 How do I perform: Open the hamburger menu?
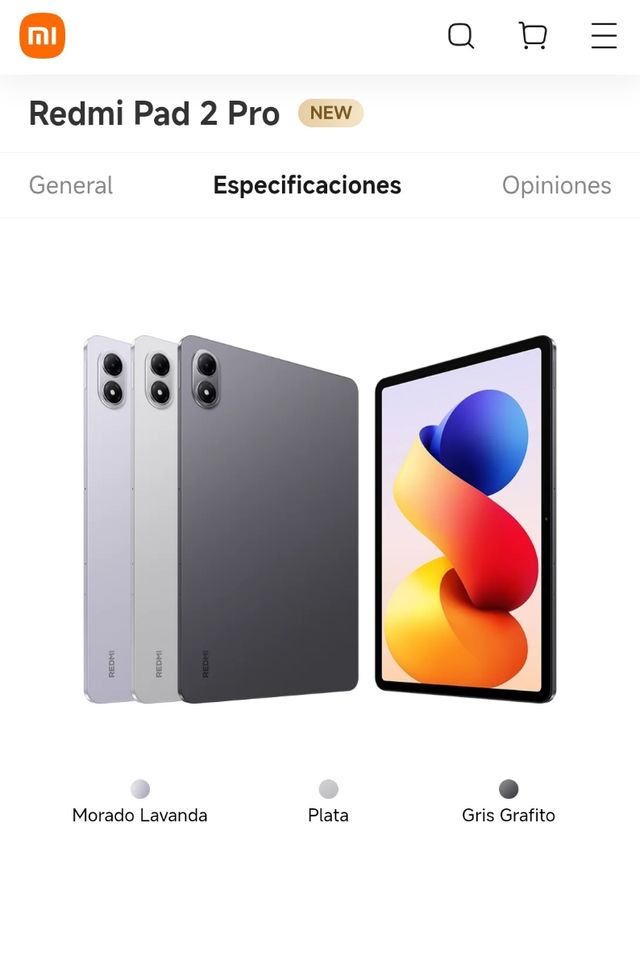pos(604,36)
